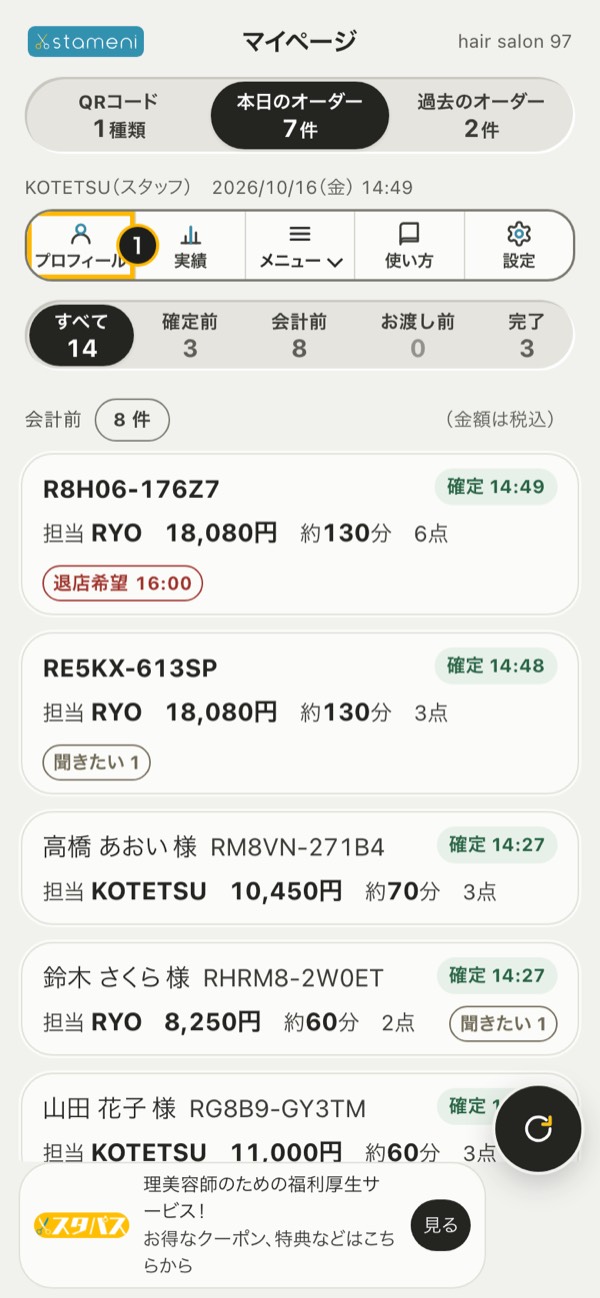This screenshot has height=1298, width=600.
Task: Tap the round refresh button
Action: coord(538,1128)
